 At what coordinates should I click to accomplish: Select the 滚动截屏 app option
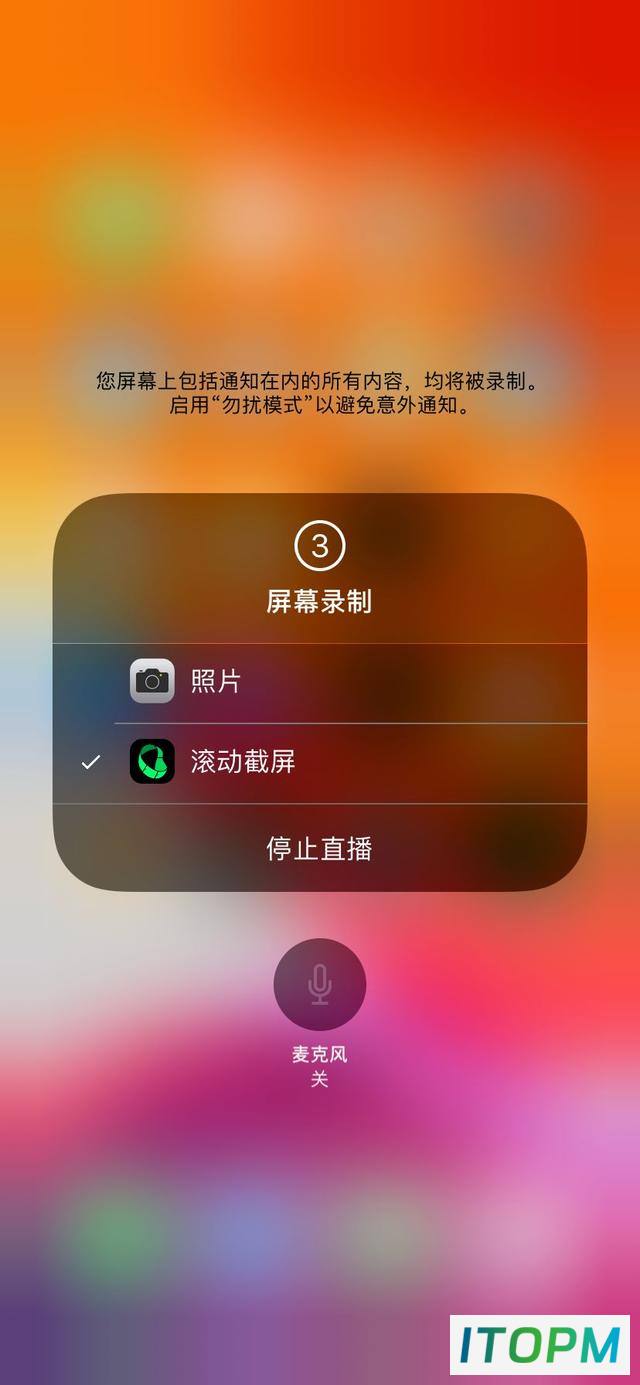click(319, 763)
